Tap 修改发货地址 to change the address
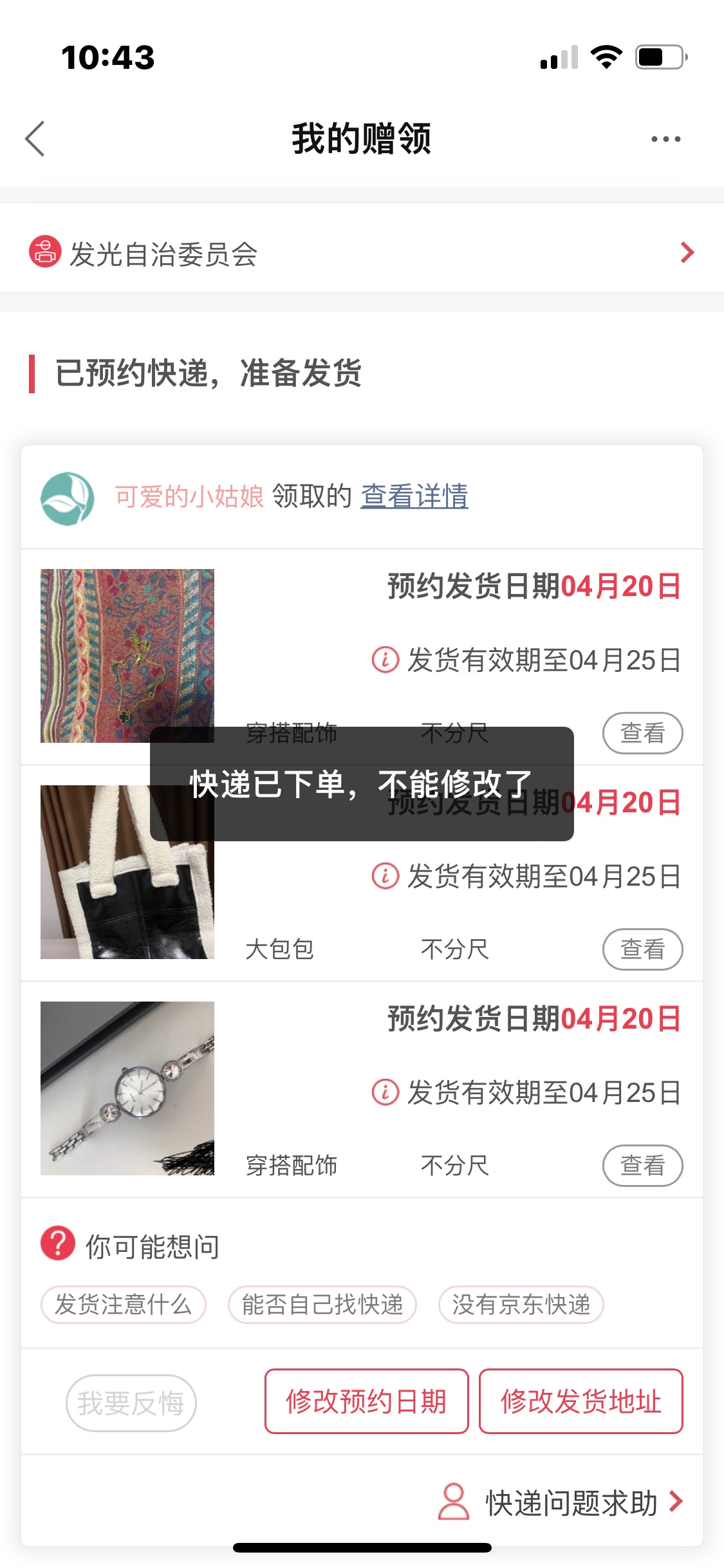 580,1401
